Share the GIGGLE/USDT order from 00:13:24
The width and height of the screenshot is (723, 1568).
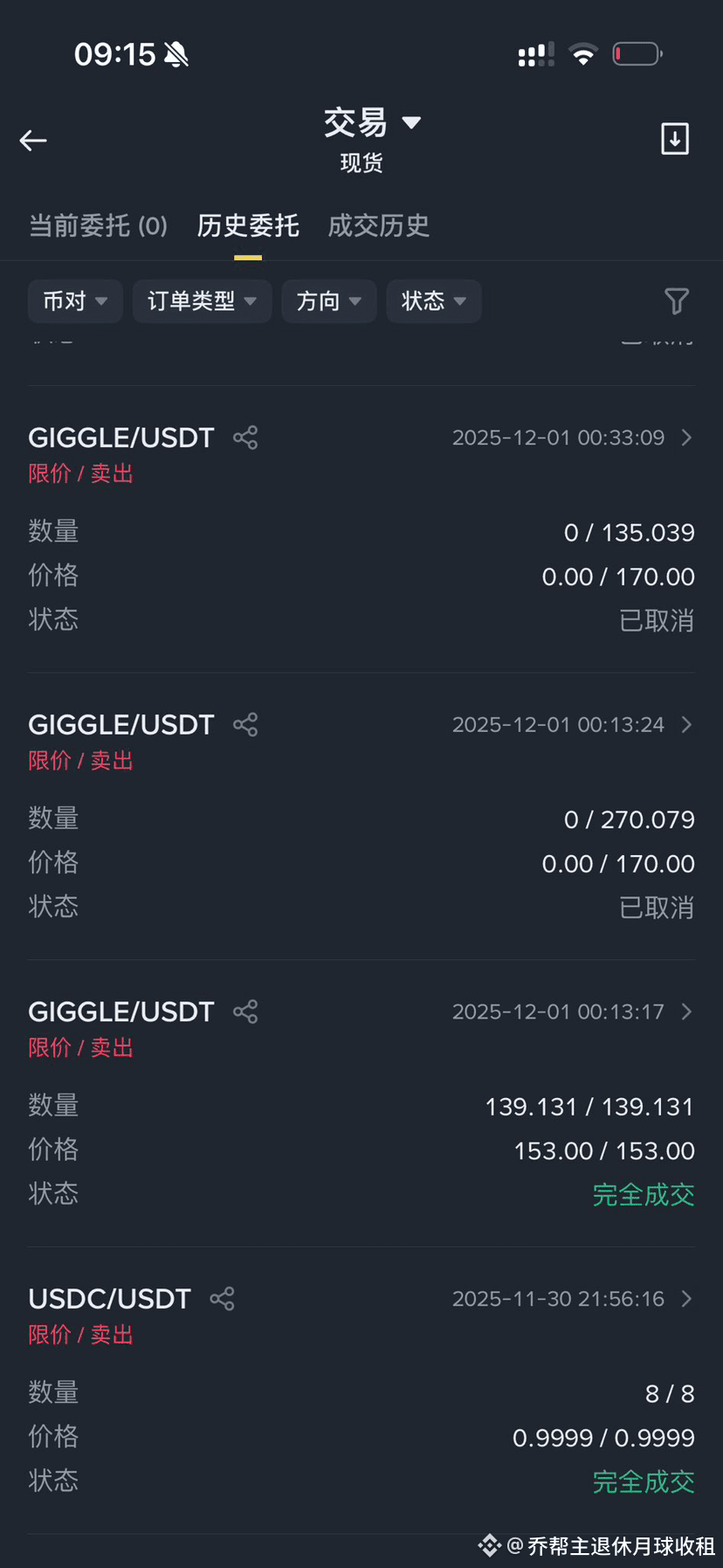pyautogui.click(x=245, y=724)
